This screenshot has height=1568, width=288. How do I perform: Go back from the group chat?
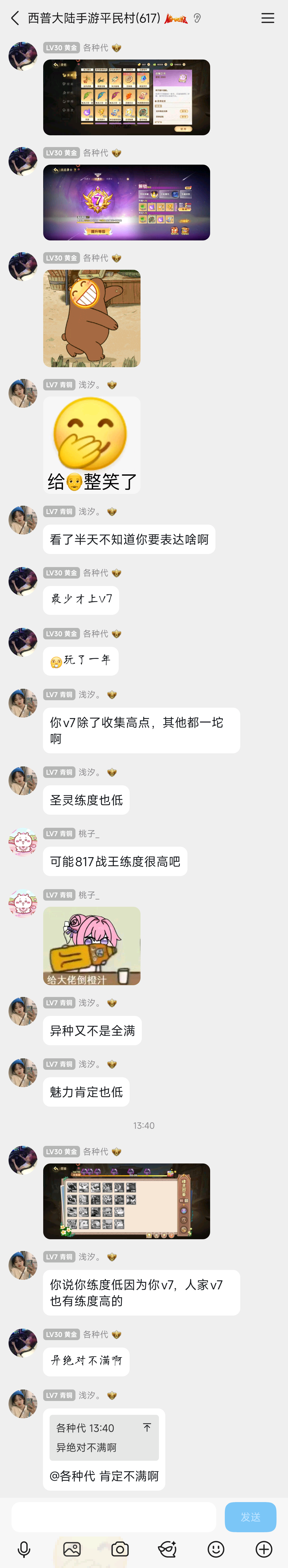tap(15, 18)
